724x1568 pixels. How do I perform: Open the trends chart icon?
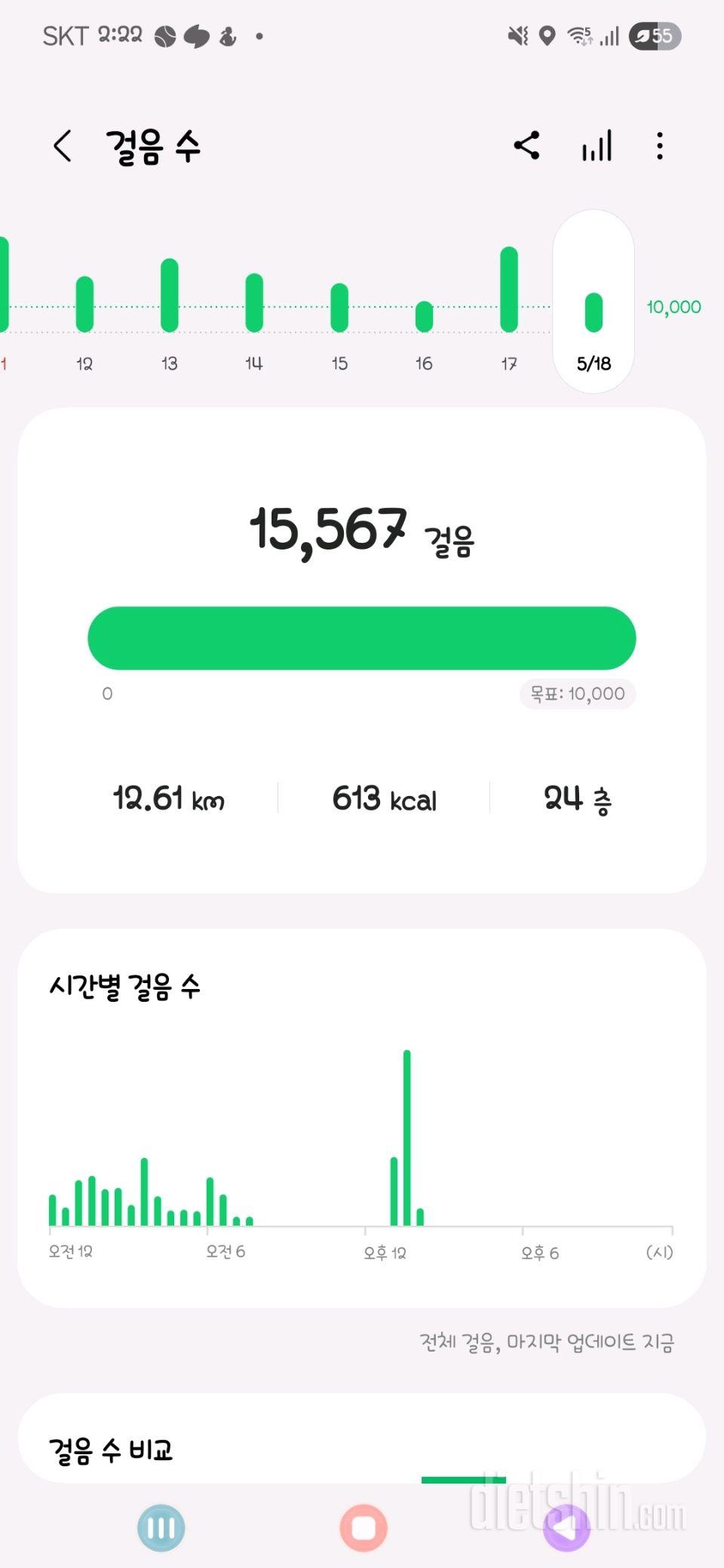coord(597,145)
